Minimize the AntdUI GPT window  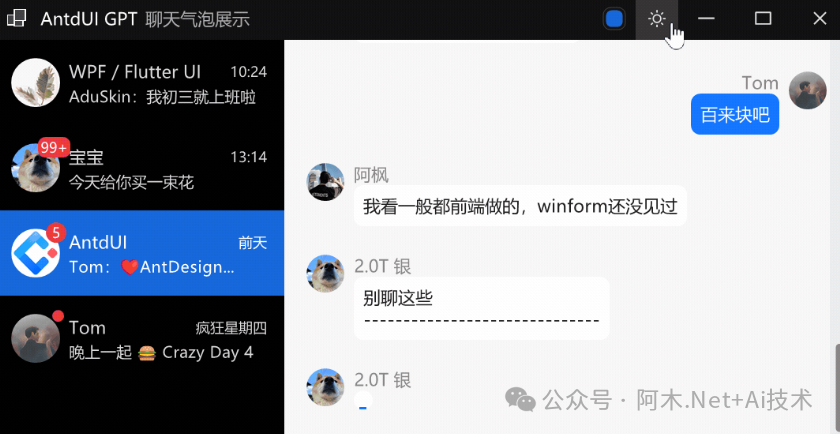(706, 19)
